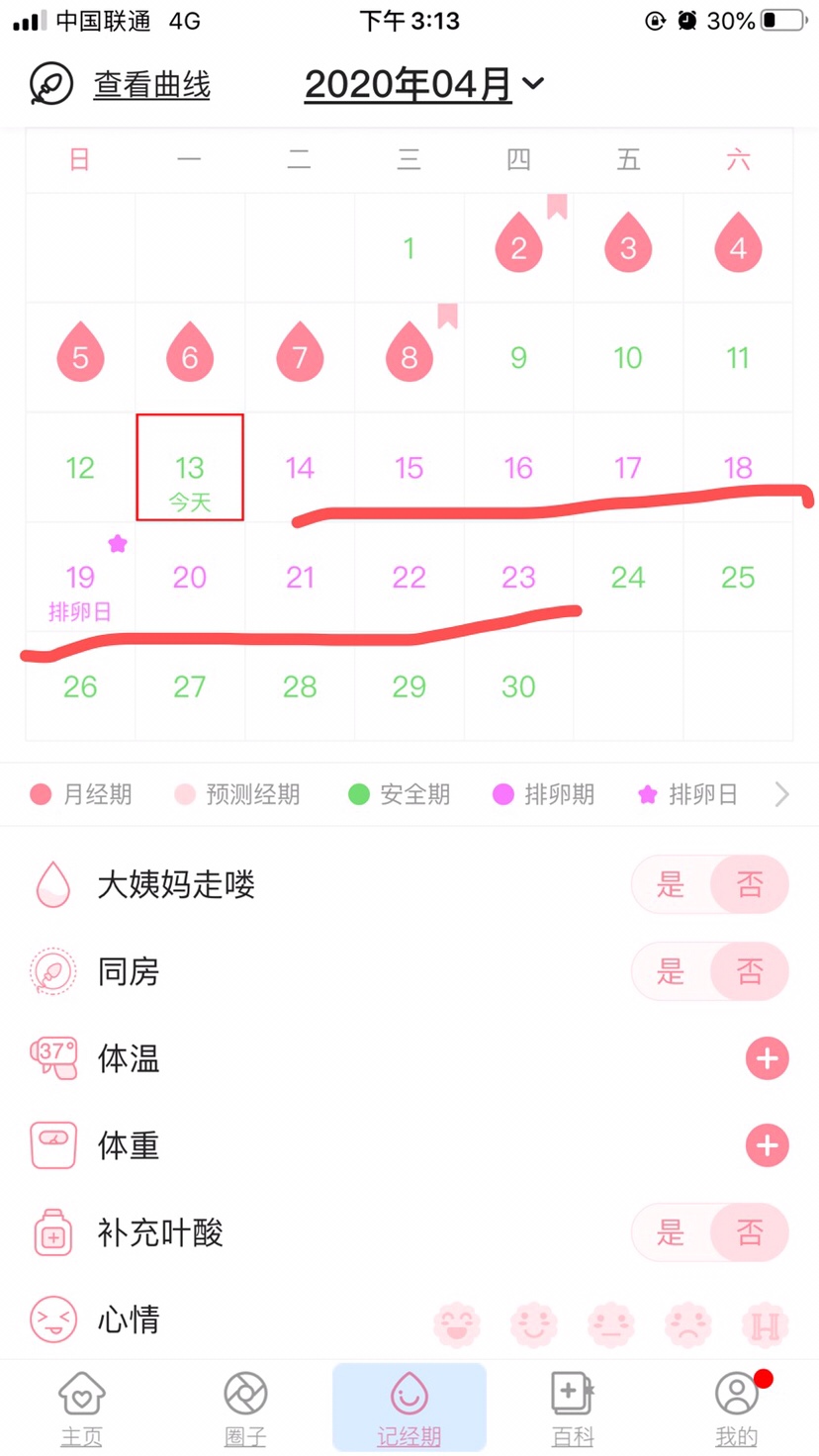Open the 百科 tab
The width and height of the screenshot is (819, 1456).
(x=573, y=1409)
